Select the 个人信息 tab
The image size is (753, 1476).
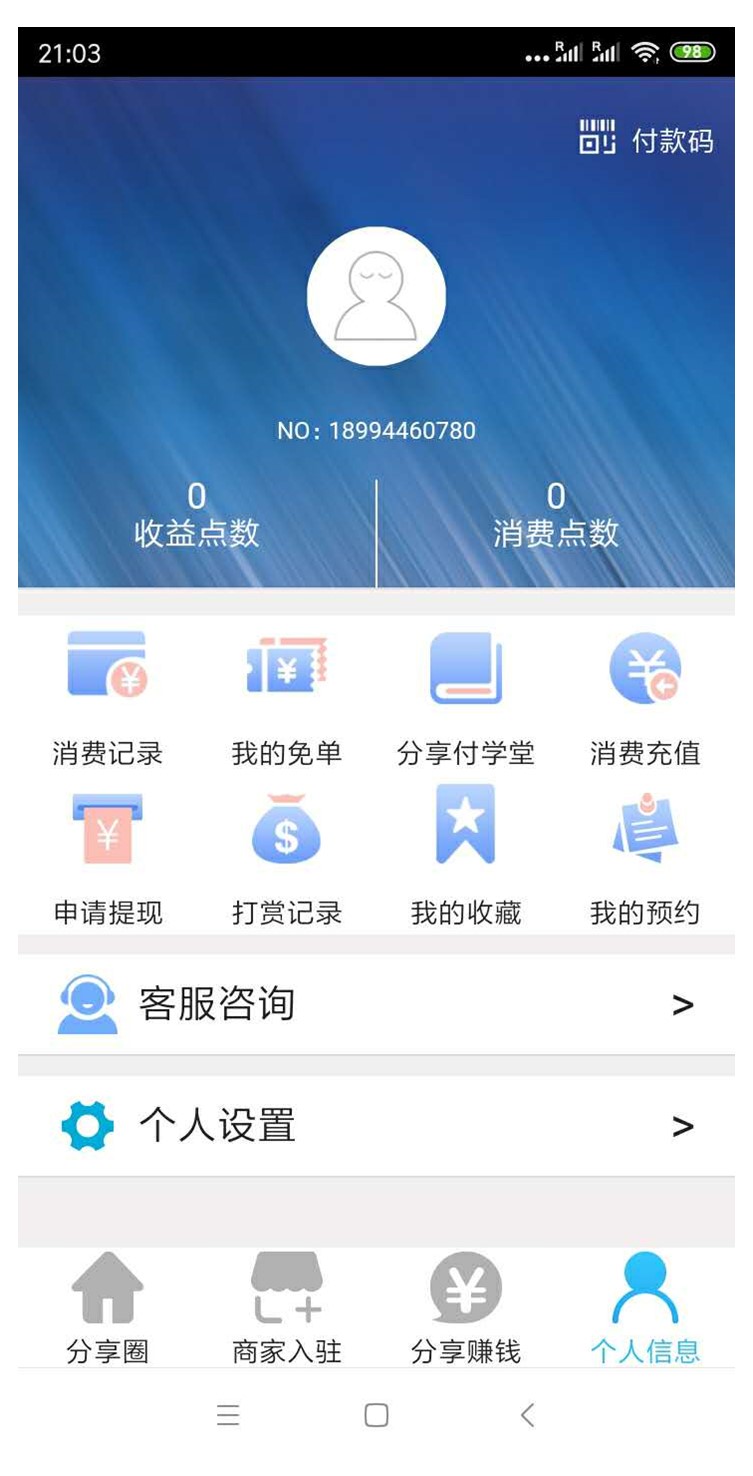click(645, 1308)
